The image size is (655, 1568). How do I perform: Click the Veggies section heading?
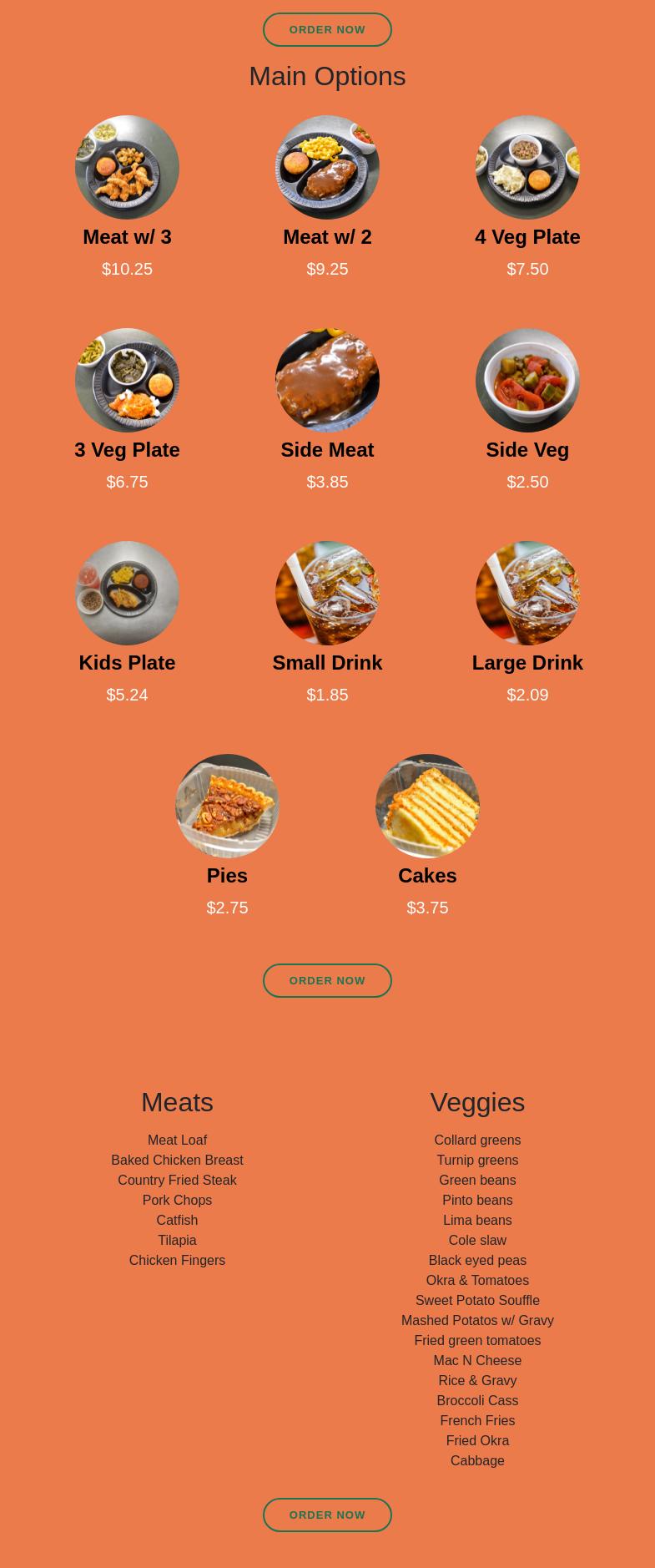[477, 1102]
